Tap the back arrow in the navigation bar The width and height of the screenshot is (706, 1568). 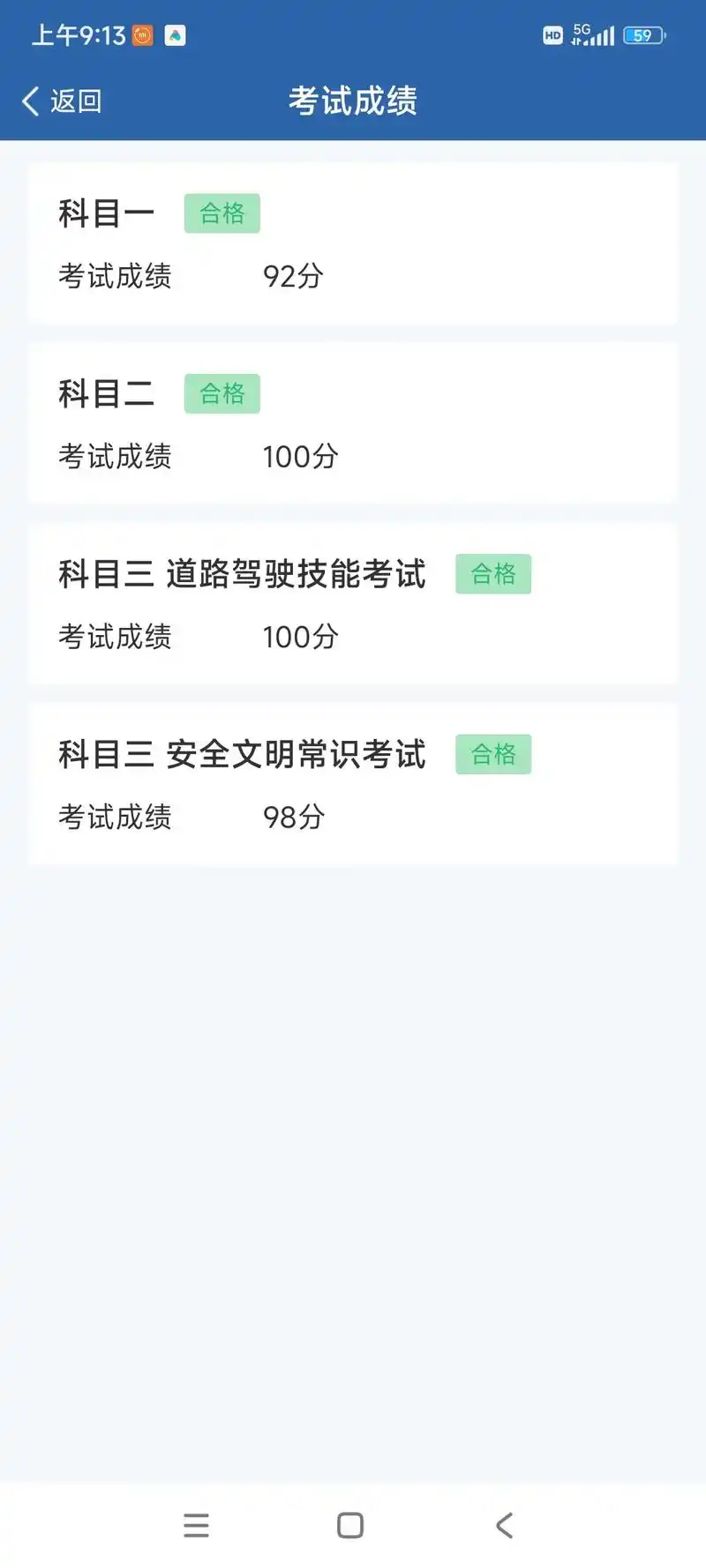(503, 1526)
